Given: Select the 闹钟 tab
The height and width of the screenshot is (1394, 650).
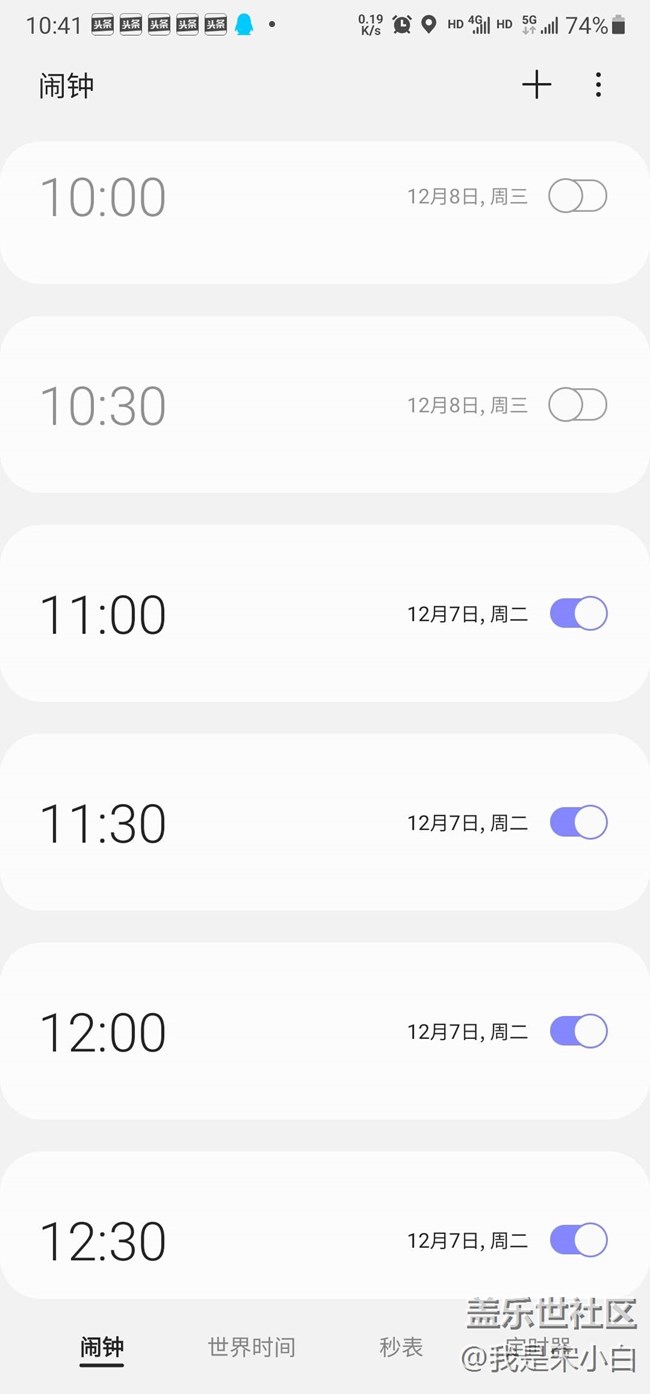Looking at the screenshot, I should (x=102, y=1347).
